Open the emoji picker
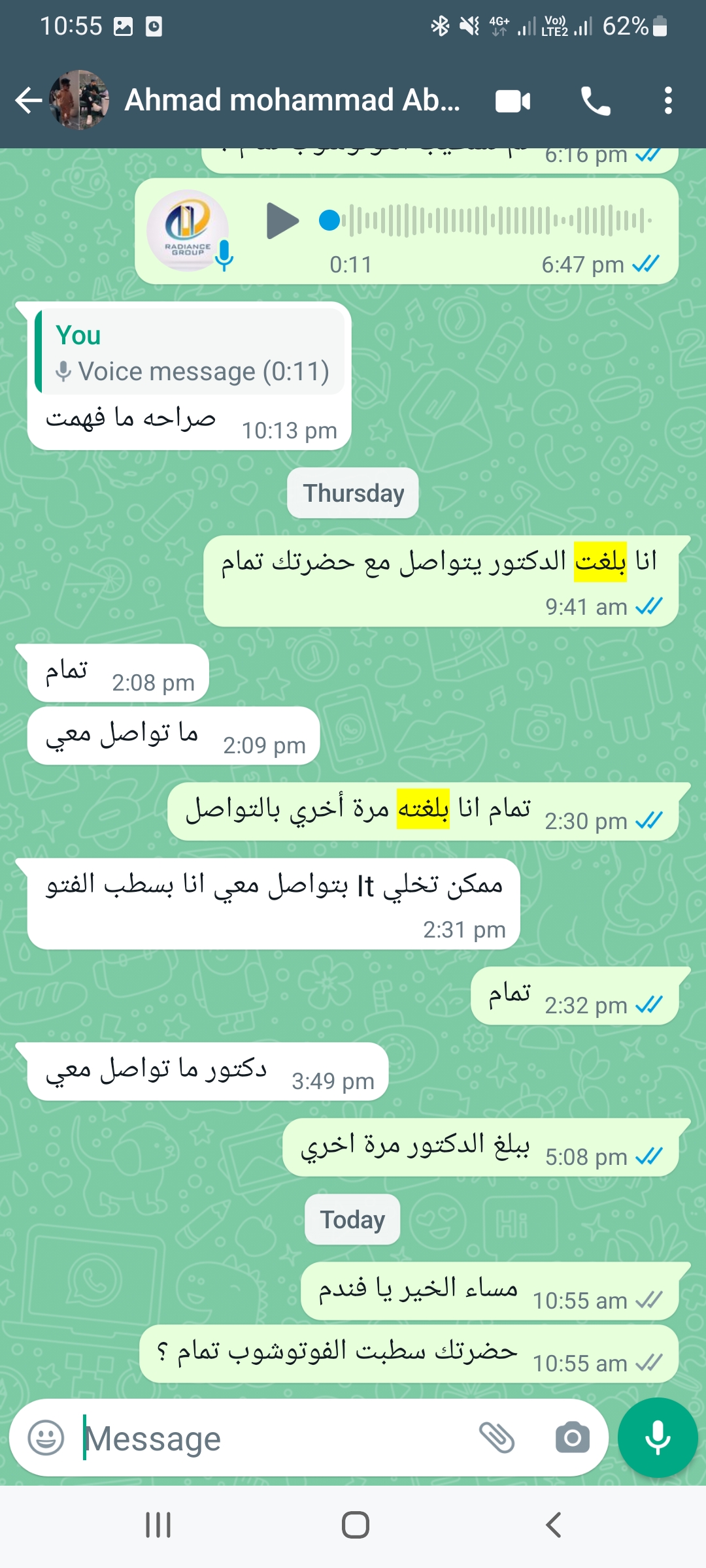The height and width of the screenshot is (1568, 706). point(46,1437)
